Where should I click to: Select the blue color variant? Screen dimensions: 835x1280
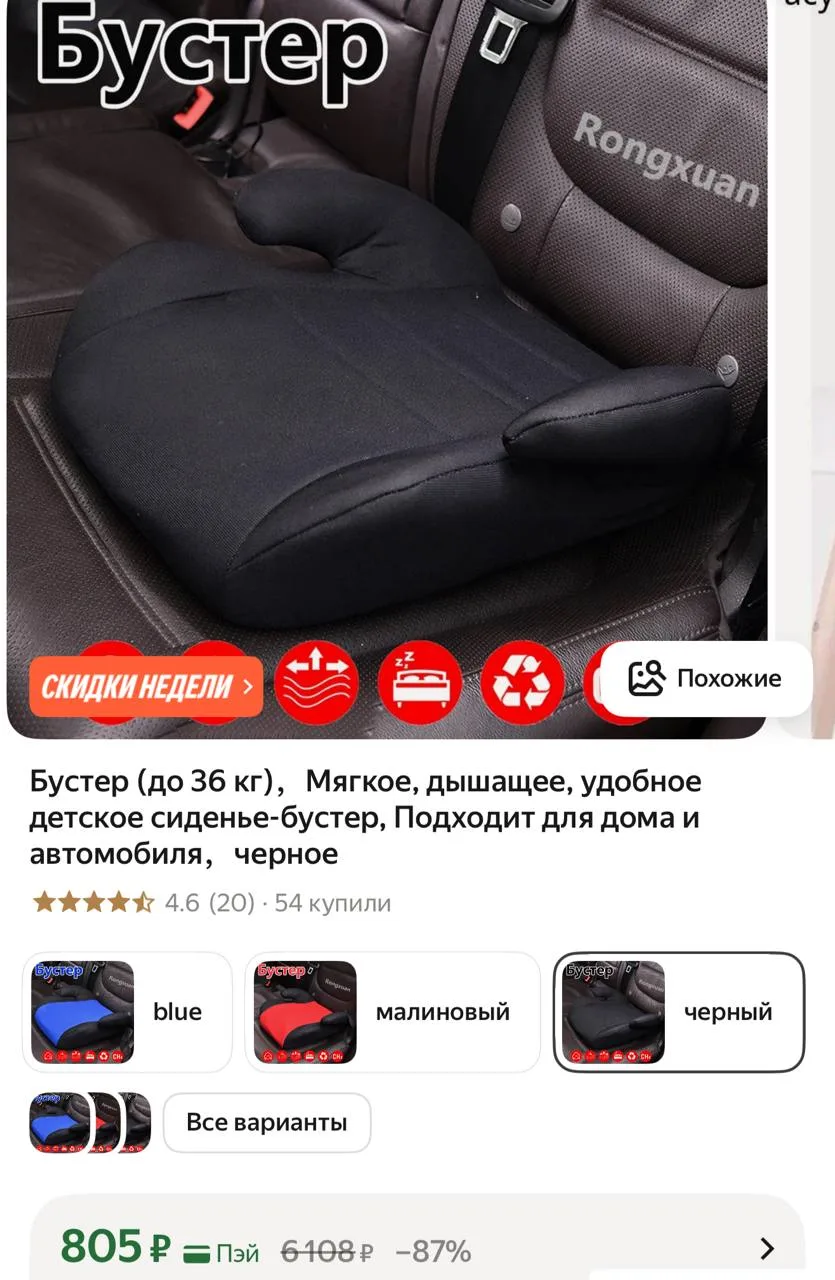pos(127,1012)
